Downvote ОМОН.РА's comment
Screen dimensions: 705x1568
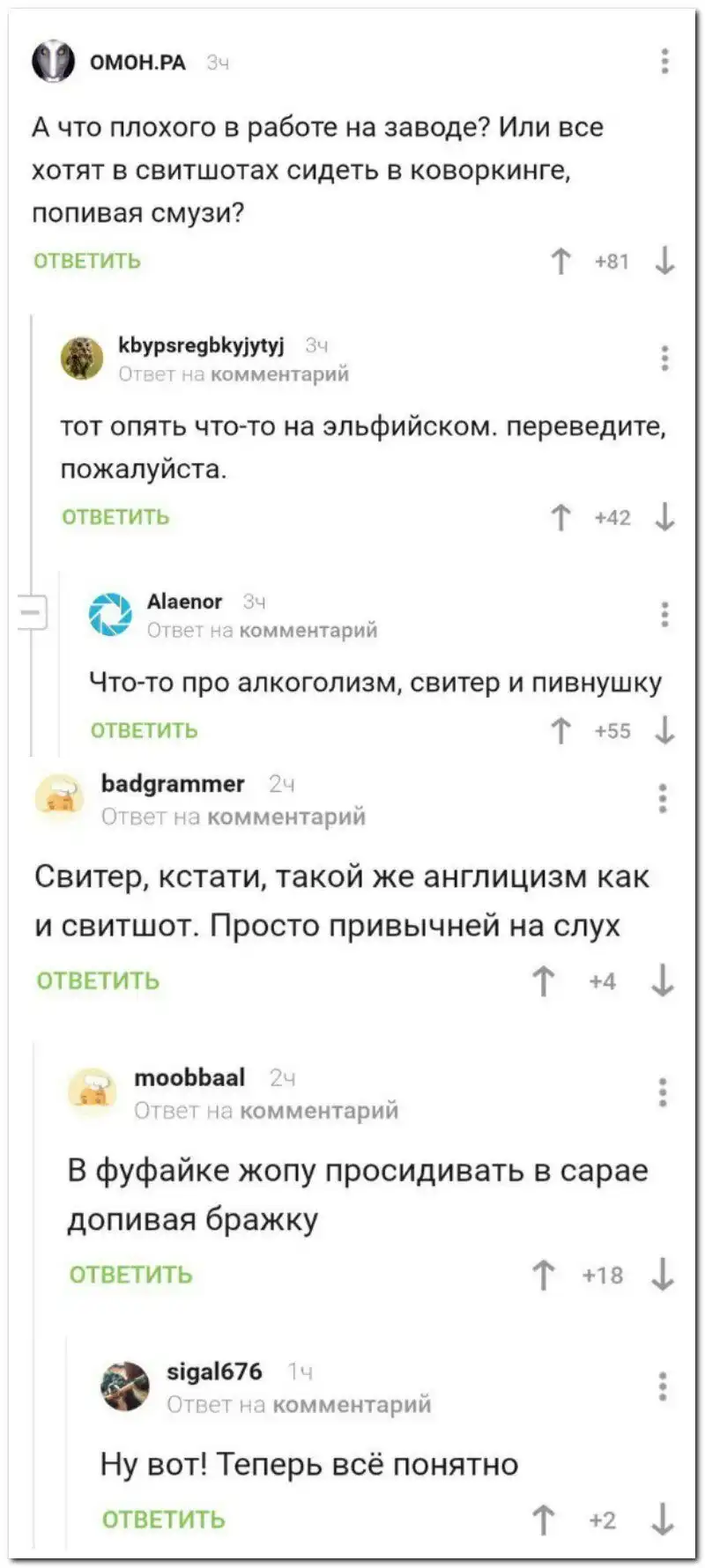(666, 261)
